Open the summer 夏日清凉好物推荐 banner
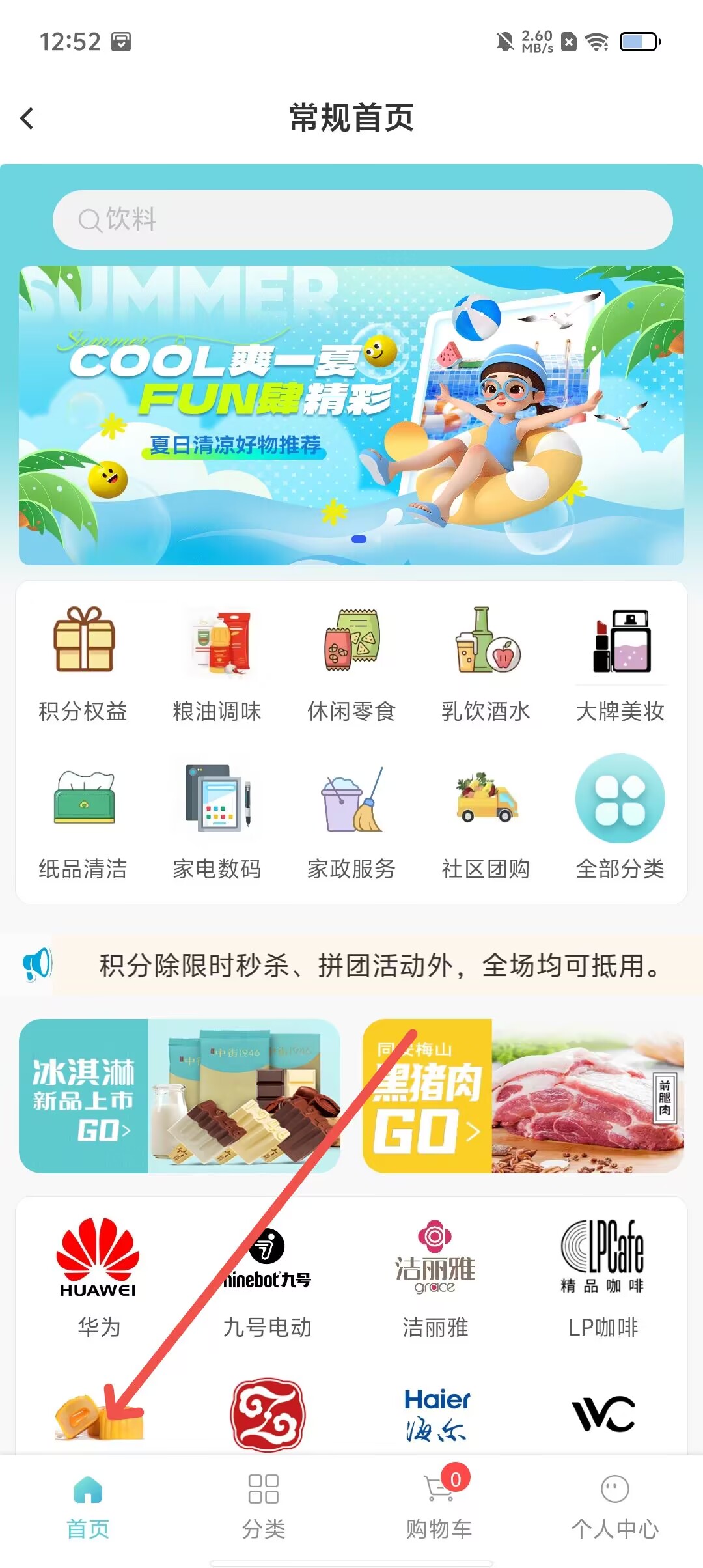This screenshot has width=703, height=1568. (x=351, y=415)
